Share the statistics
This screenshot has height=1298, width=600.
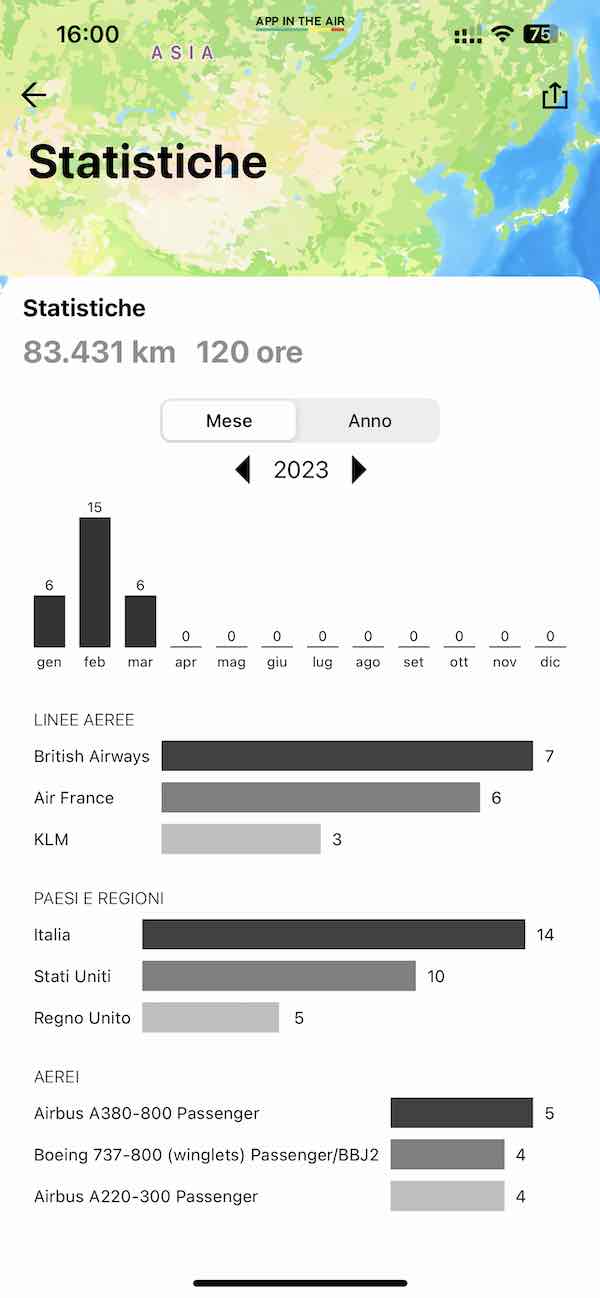(555, 95)
